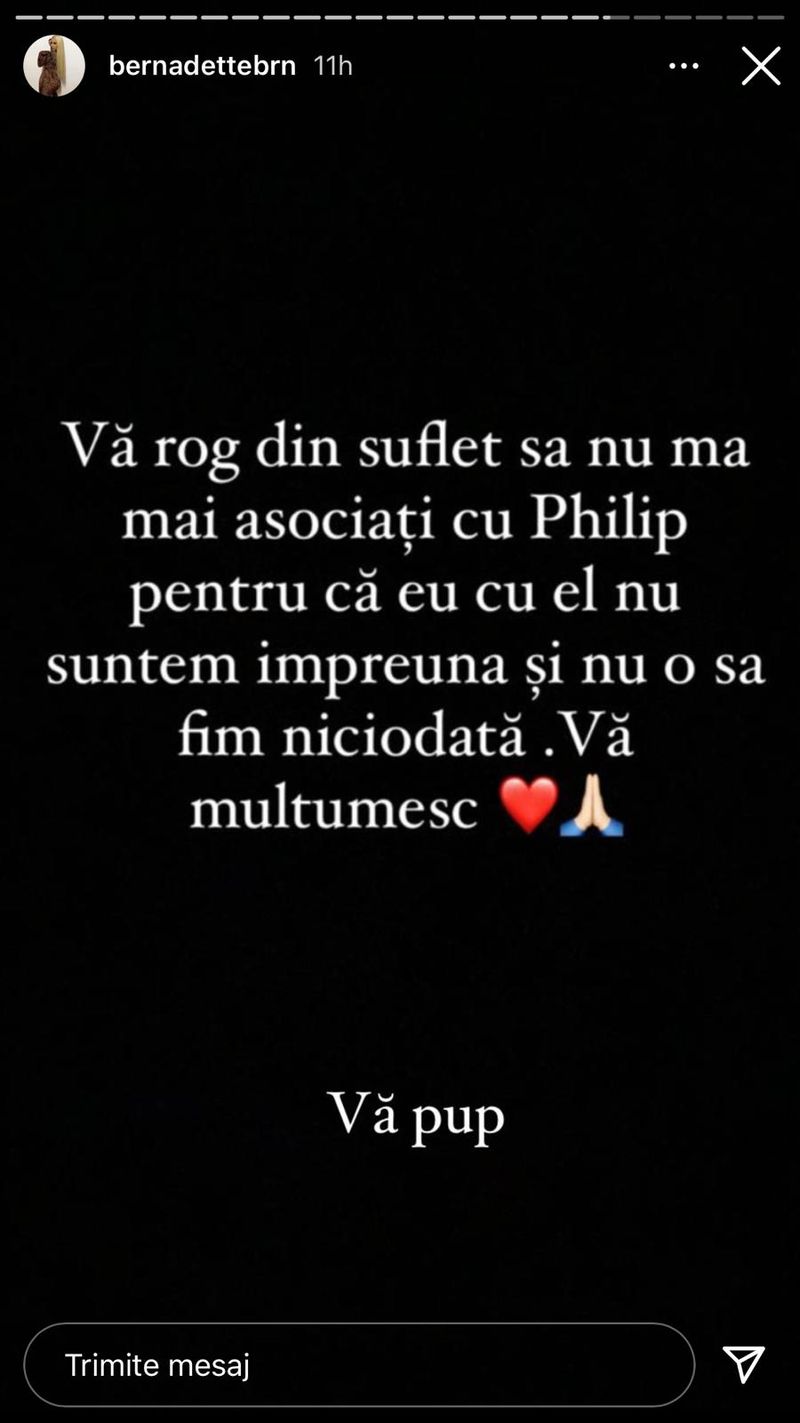
Task: Open the three-dot story options menu
Action: tap(684, 66)
